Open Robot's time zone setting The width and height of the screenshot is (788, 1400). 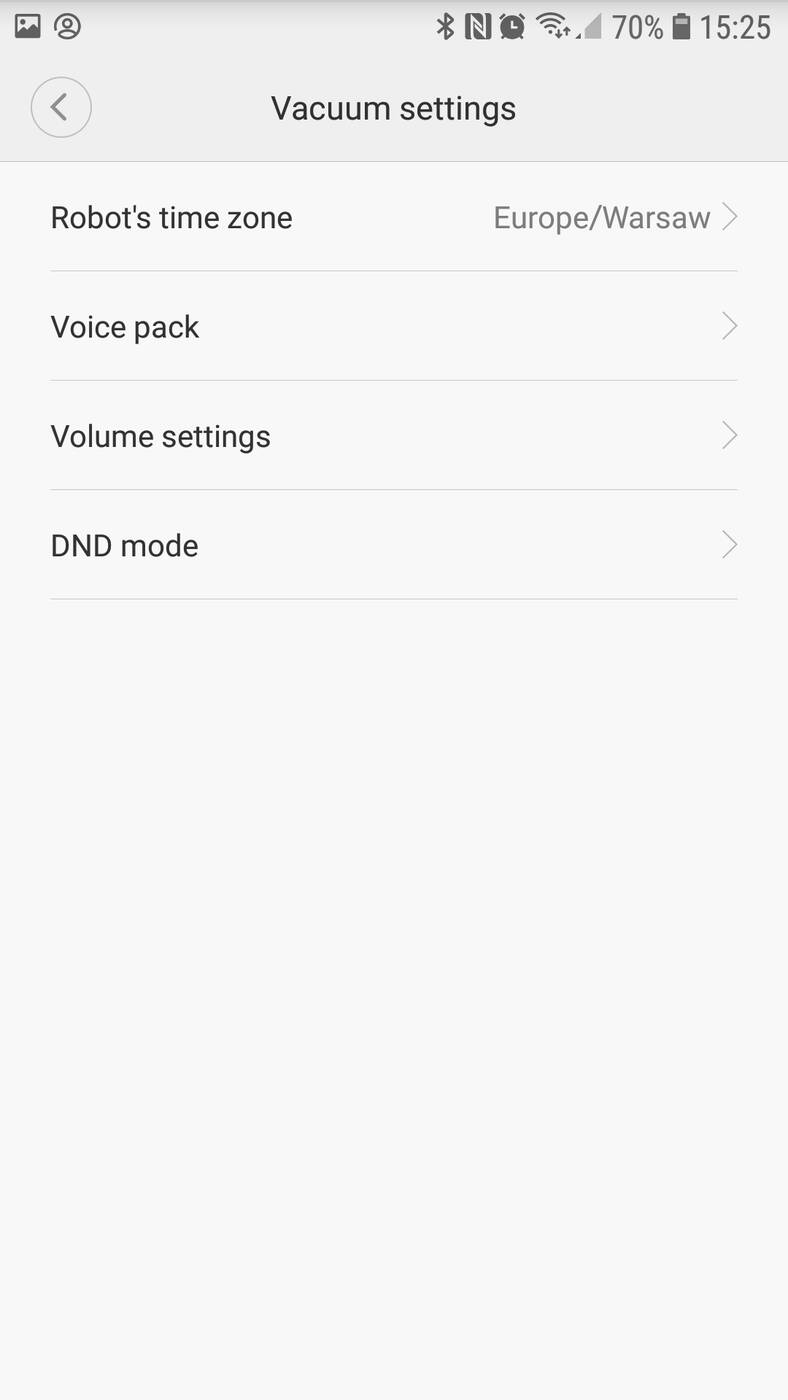[x=393, y=217]
